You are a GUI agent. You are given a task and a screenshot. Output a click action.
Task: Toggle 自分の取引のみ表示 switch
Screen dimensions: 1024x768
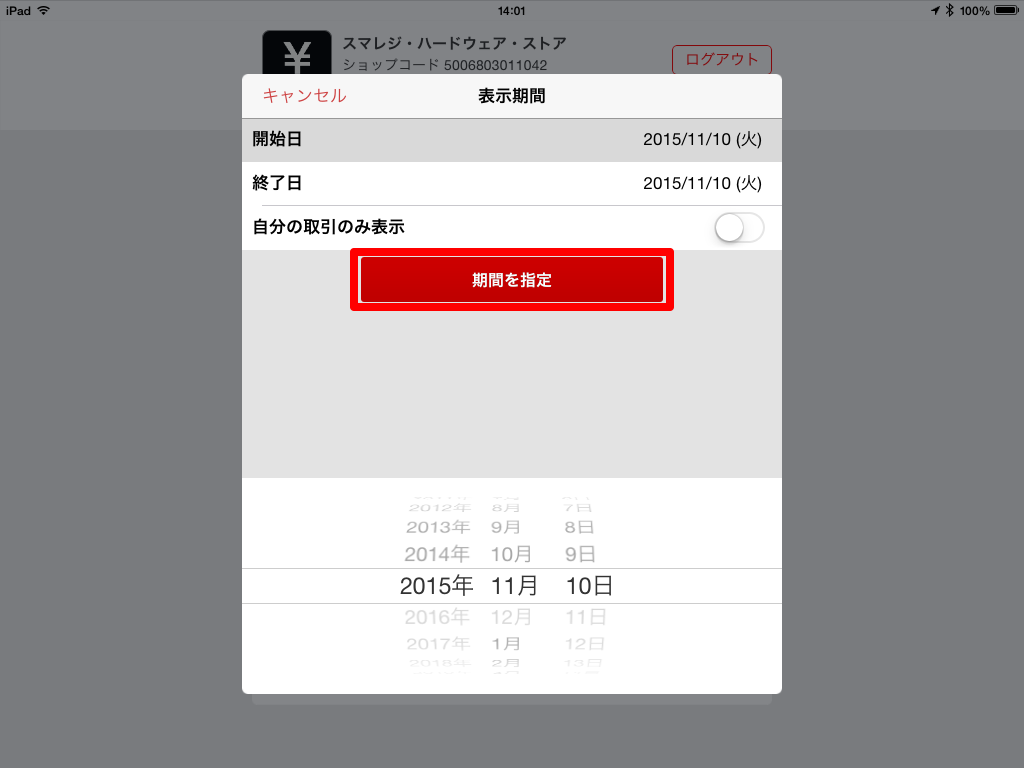pos(739,228)
